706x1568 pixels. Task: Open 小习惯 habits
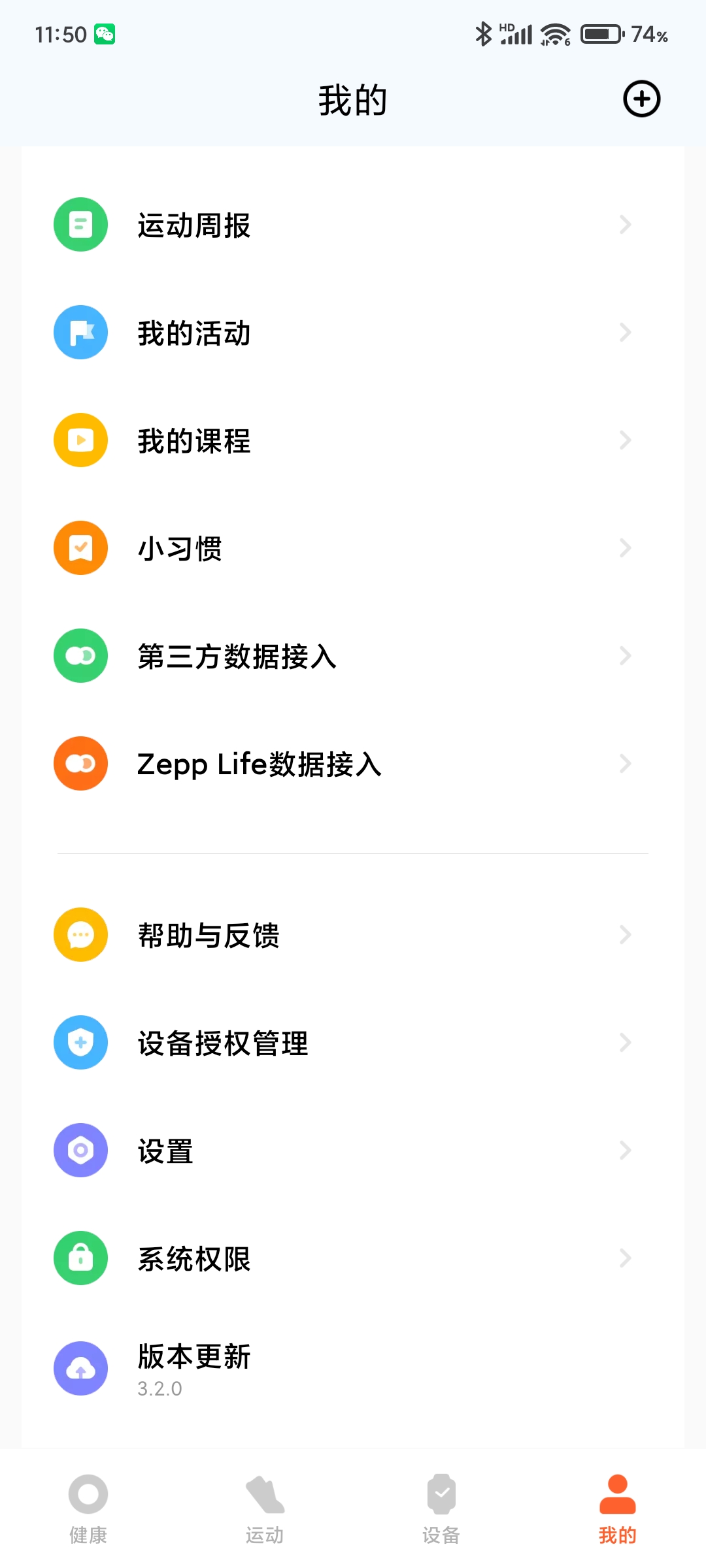[353, 548]
